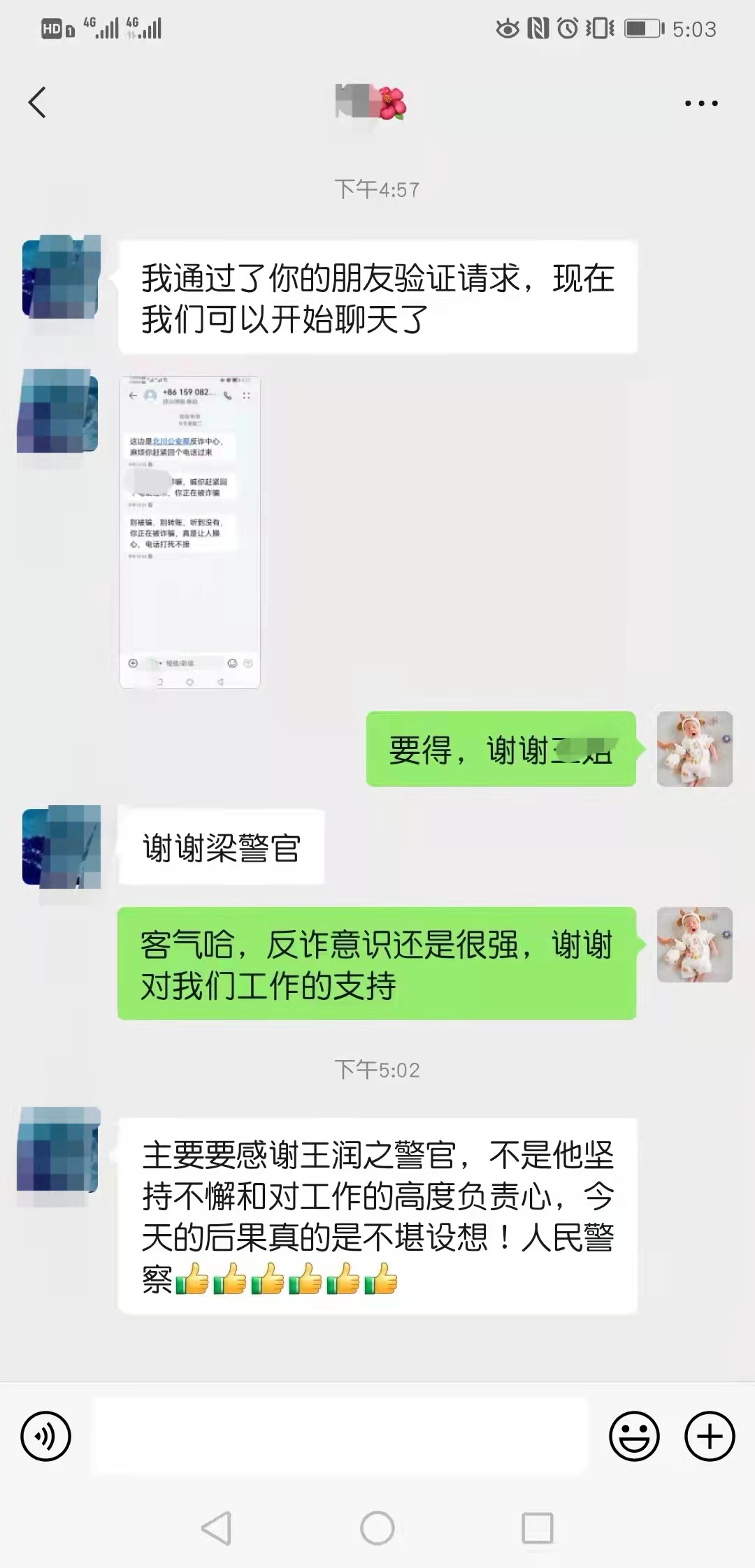Open the chat info overflow menu
This screenshot has height=1568, width=755.
[x=700, y=103]
